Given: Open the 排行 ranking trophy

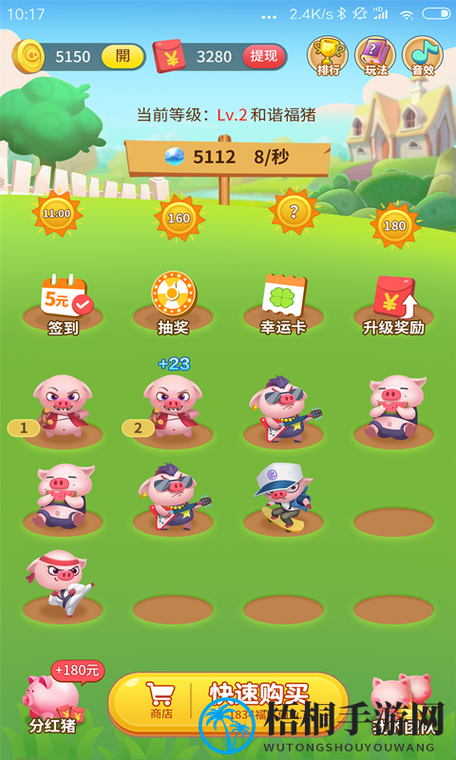Looking at the screenshot, I should coord(327,56).
